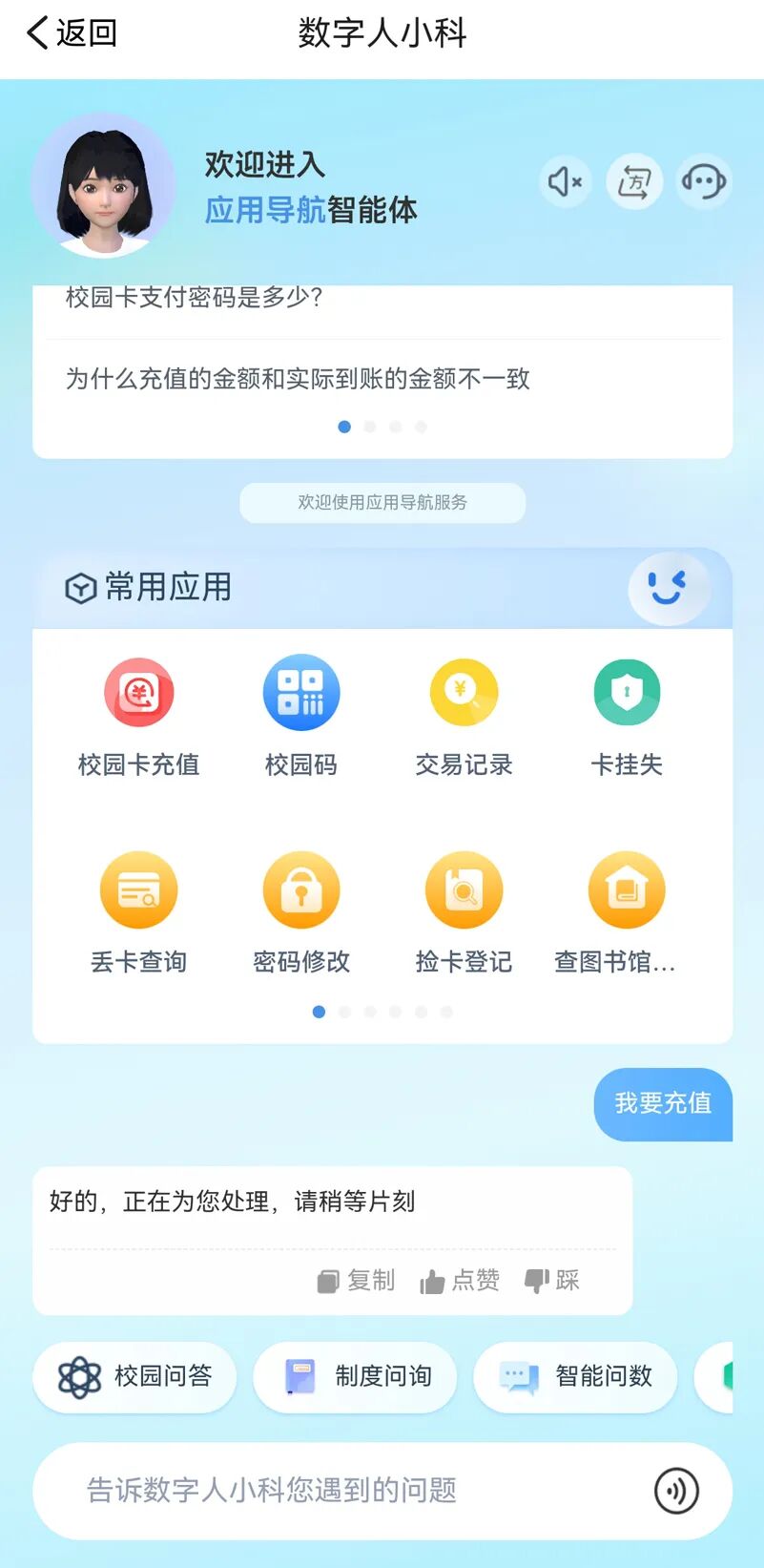This screenshot has height=1568, width=764.
Task: Tap the 智能问数 chip
Action: click(x=575, y=1377)
